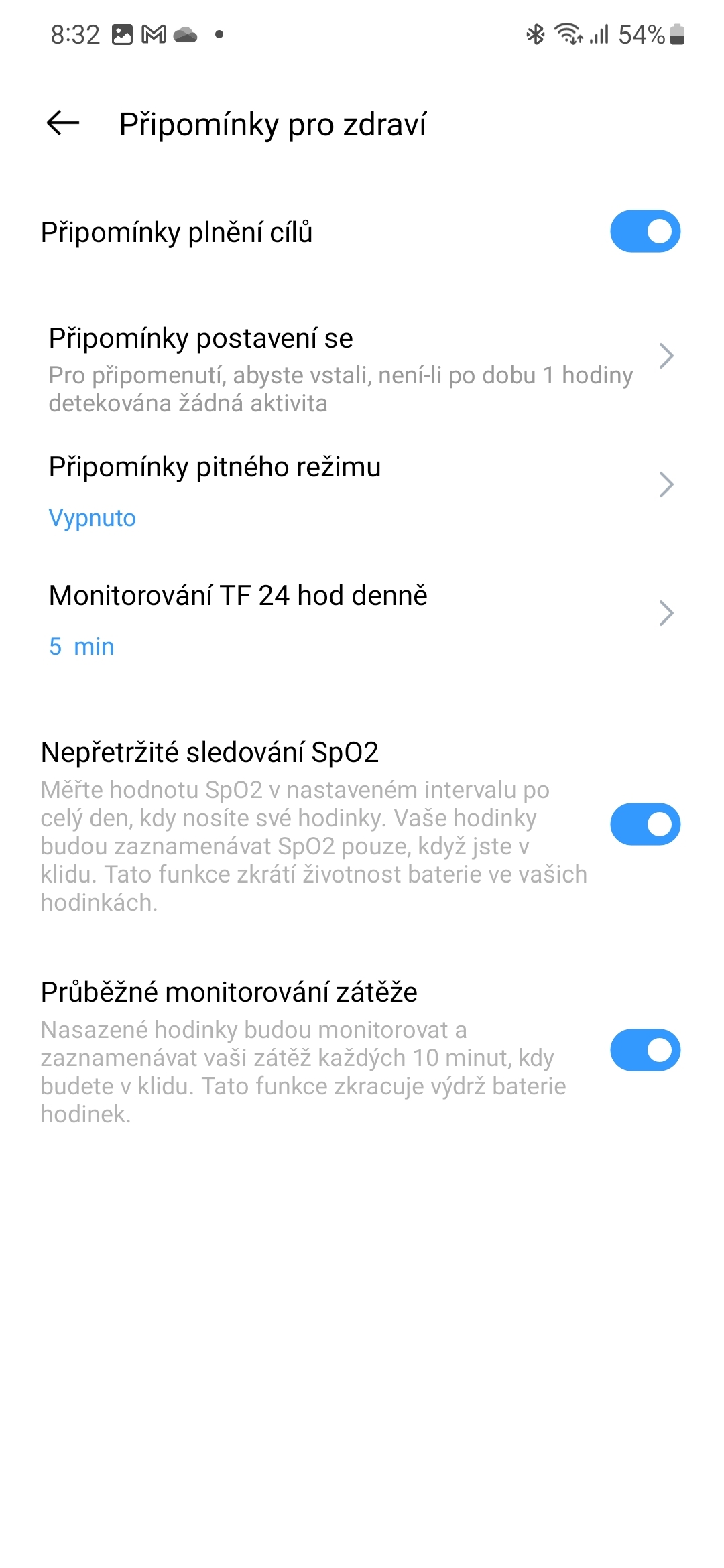724x1568 pixels.
Task: Click the Vypnuto status link
Action: (x=92, y=517)
